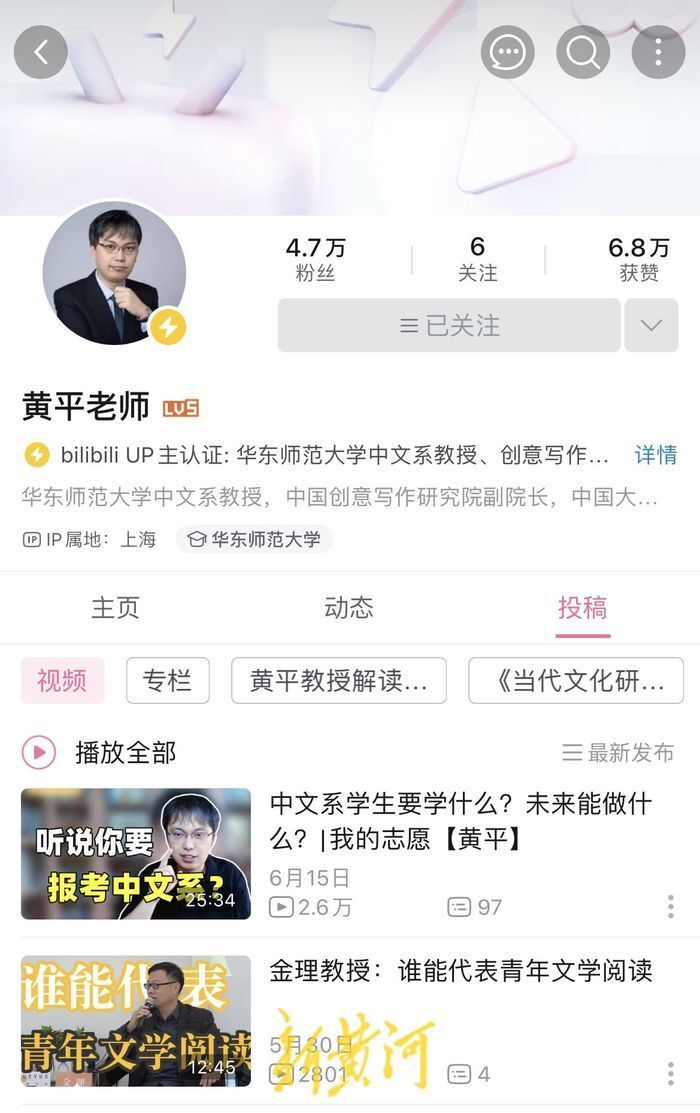Select the 专栏 filter chip
The width and height of the screenshot is (700, 1113).
167,681
